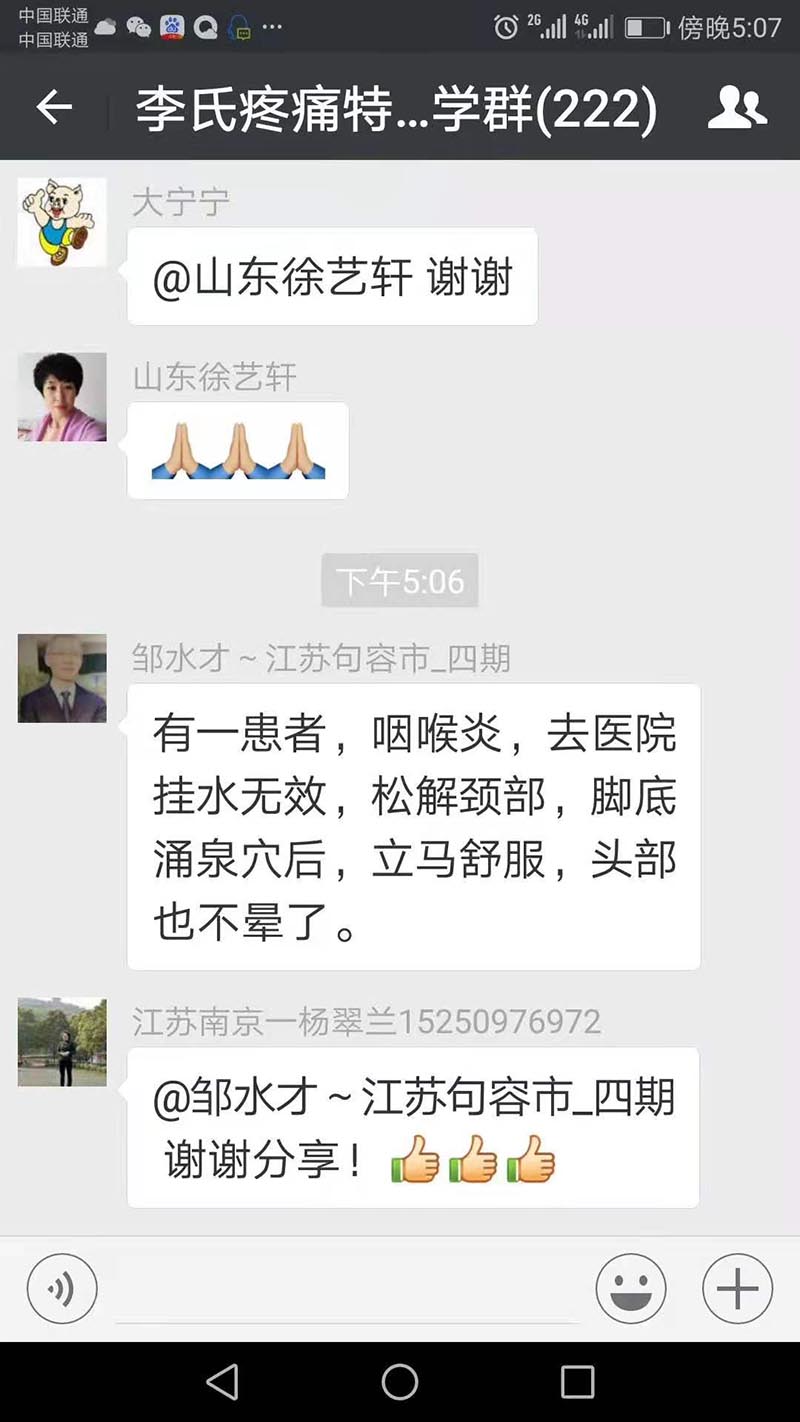
Task: View profile of 邹水才 via avatar
Action: click(62, 678)
